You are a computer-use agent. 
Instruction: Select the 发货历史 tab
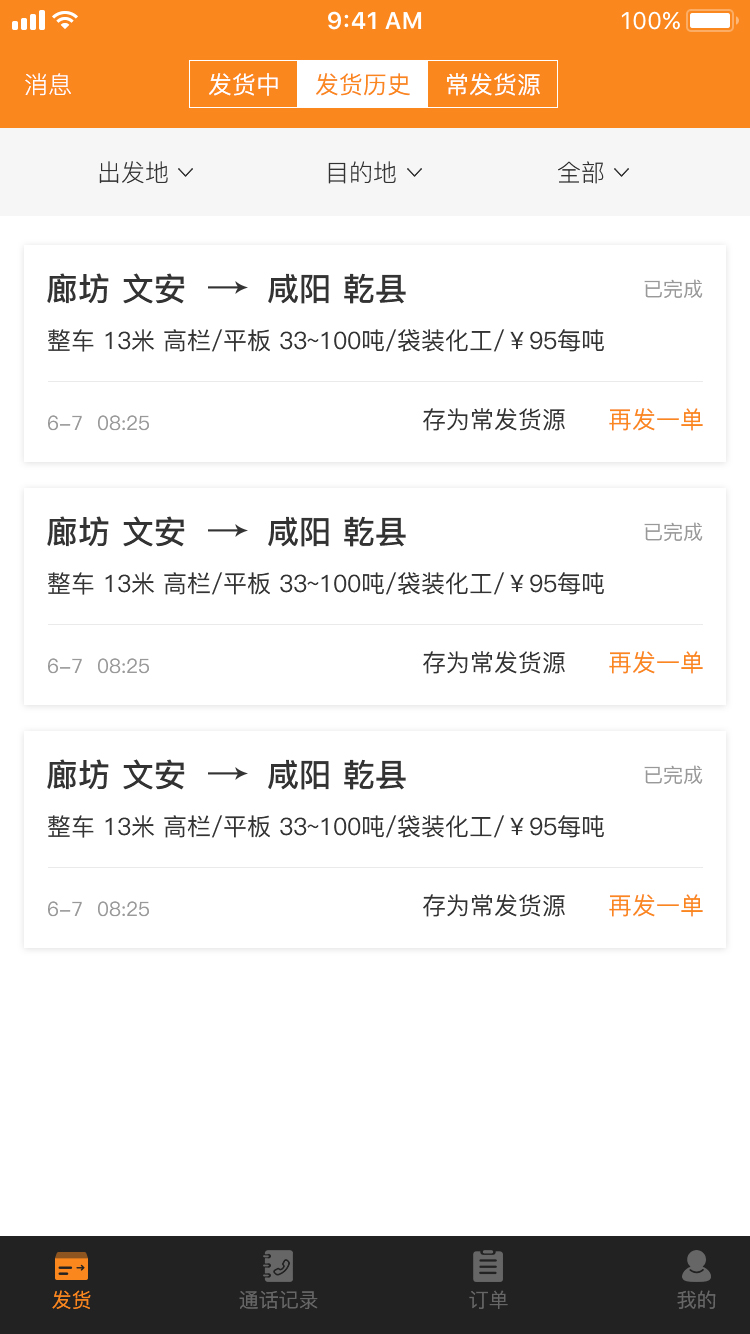[363, 85]
